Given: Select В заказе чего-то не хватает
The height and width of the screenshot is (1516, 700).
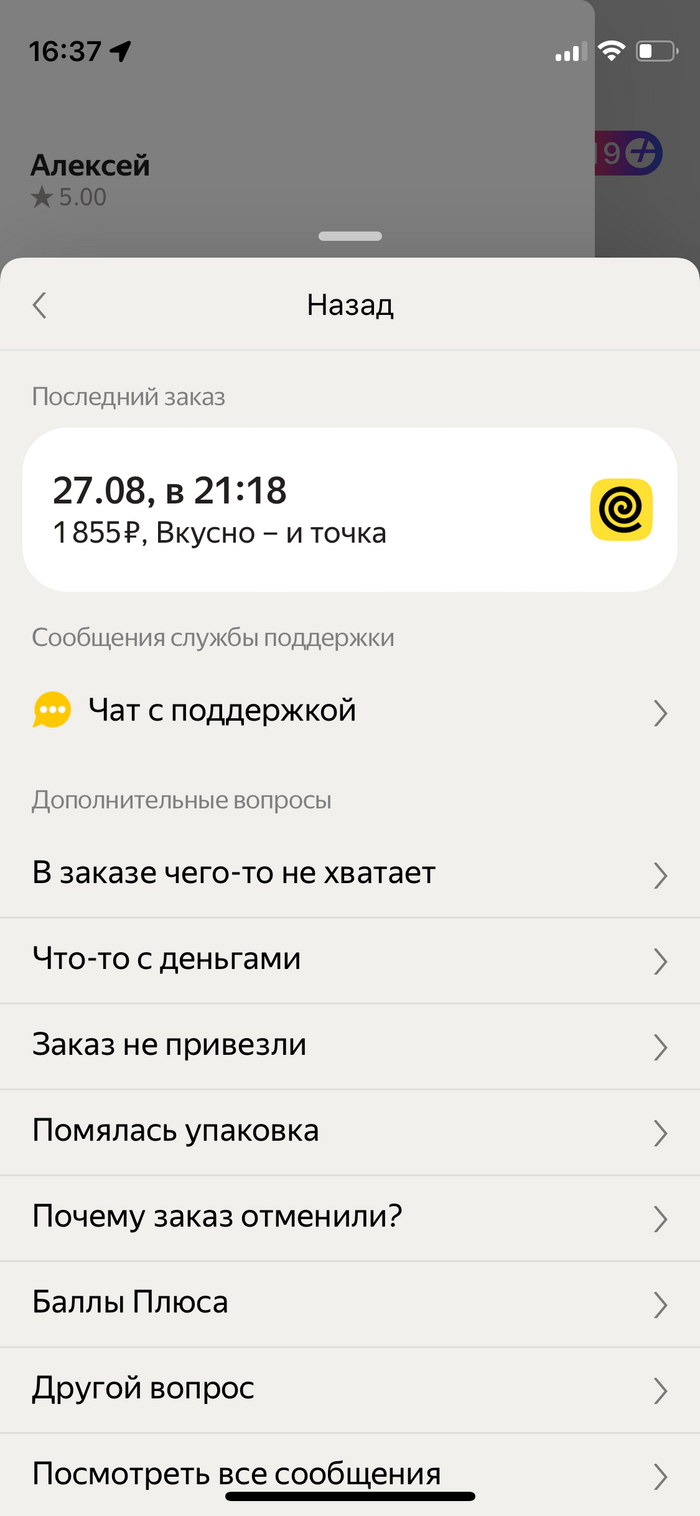Looking at the screenshot, I should [x=350, y=874].
